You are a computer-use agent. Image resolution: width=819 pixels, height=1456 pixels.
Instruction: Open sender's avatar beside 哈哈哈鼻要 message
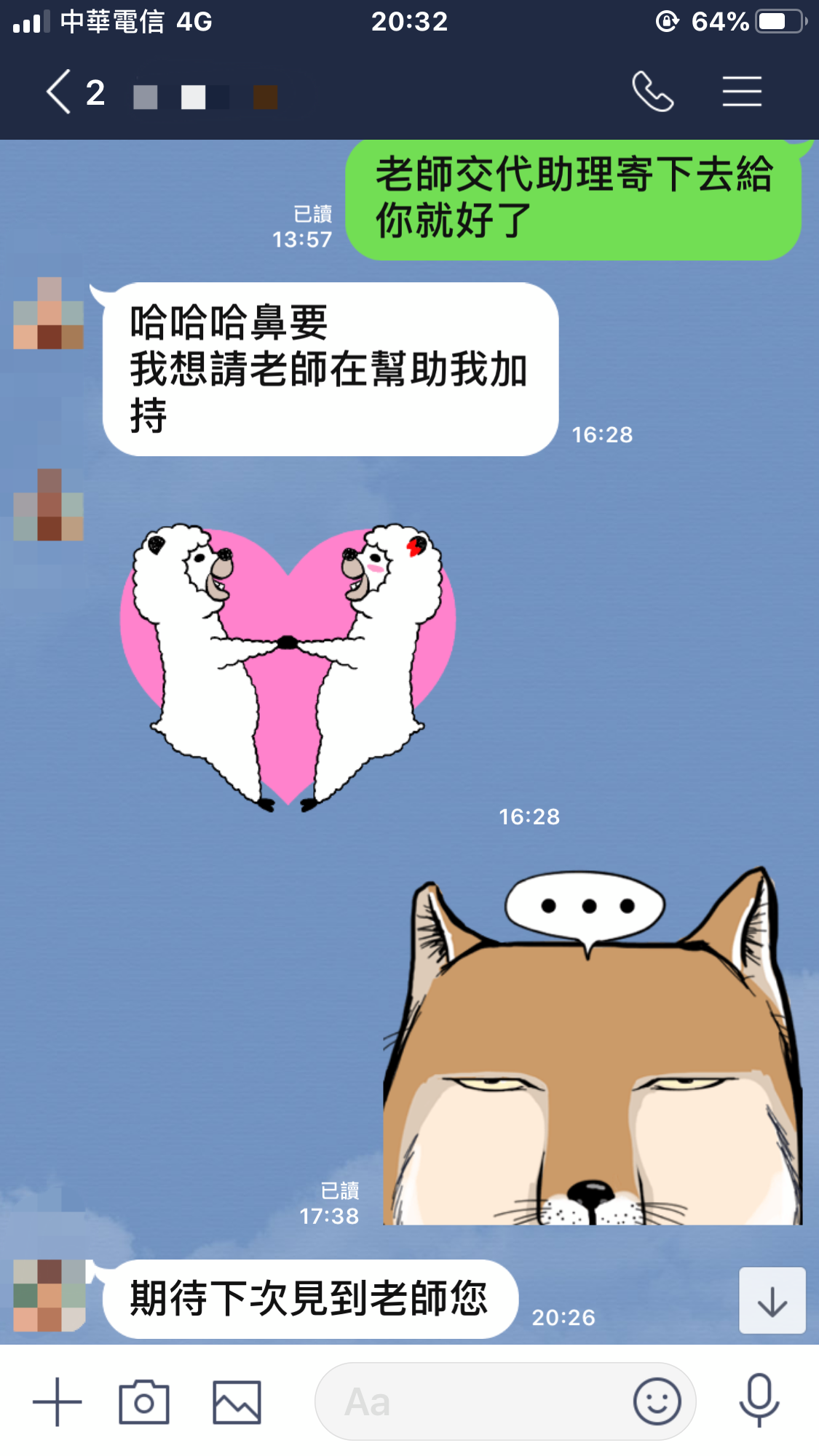[49, 313]
